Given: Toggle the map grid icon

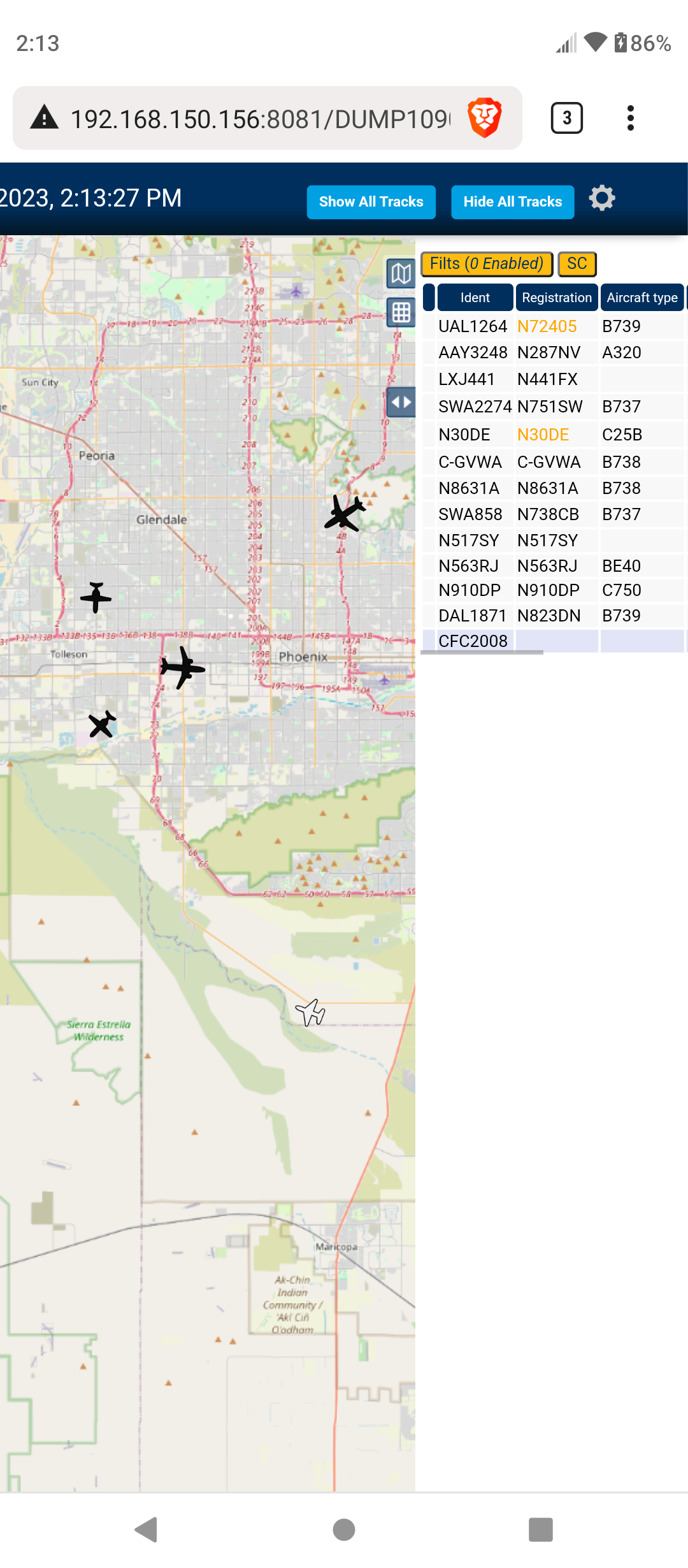Looking at the screenshot, I should point(401,312).
